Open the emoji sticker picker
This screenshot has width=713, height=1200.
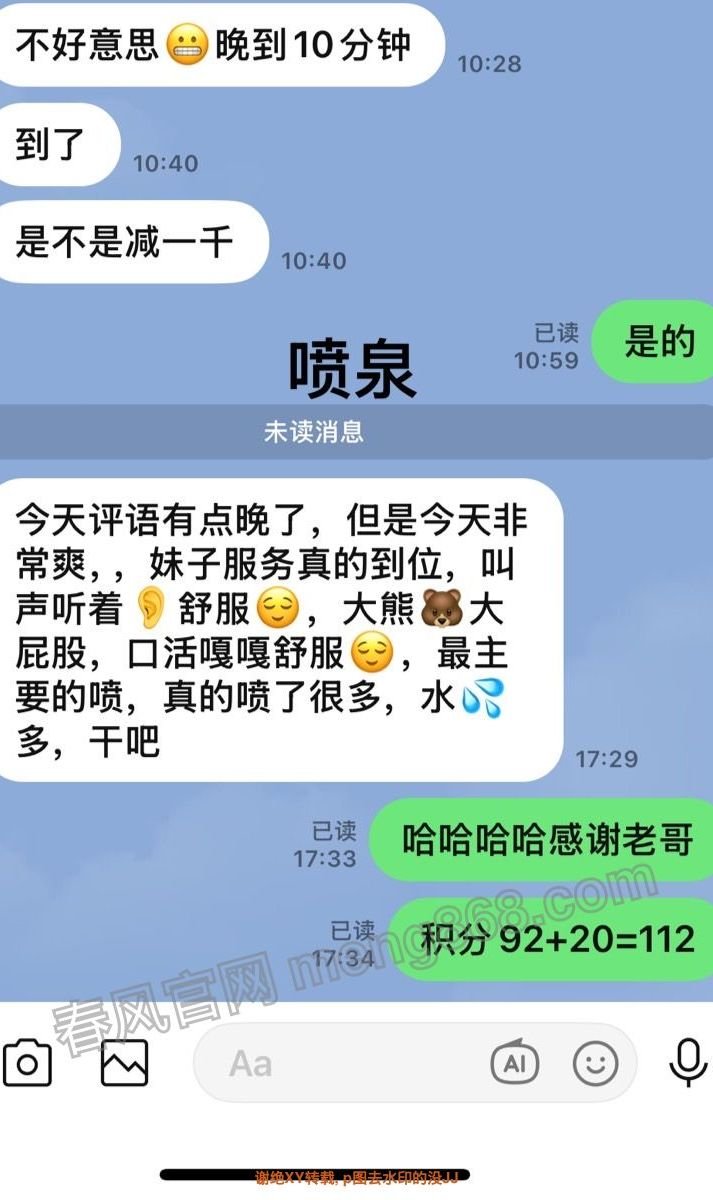tap(596, 1063)
